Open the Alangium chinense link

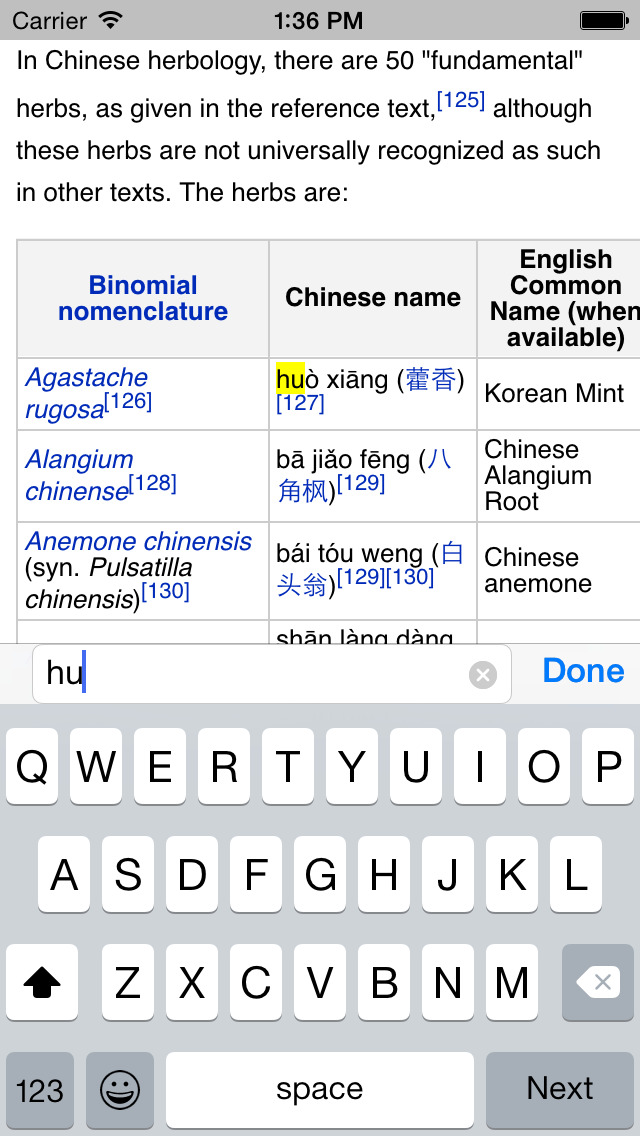tap(79, 475)
